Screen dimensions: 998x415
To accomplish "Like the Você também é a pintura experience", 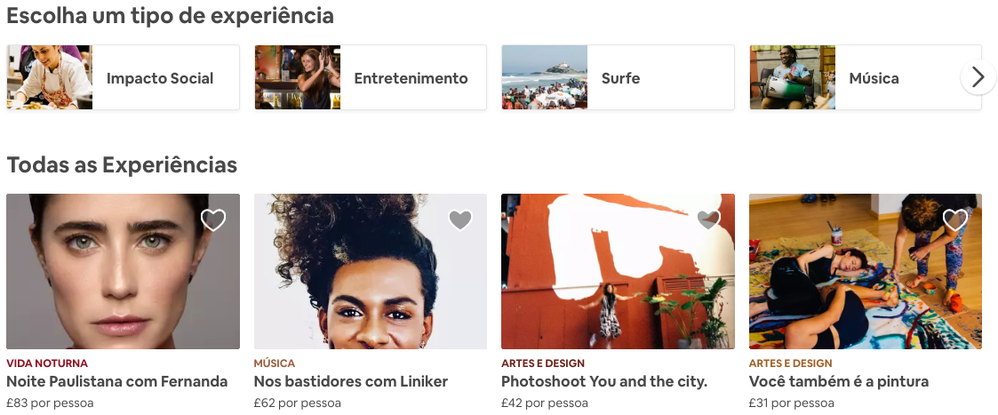I will click(955, 220).
